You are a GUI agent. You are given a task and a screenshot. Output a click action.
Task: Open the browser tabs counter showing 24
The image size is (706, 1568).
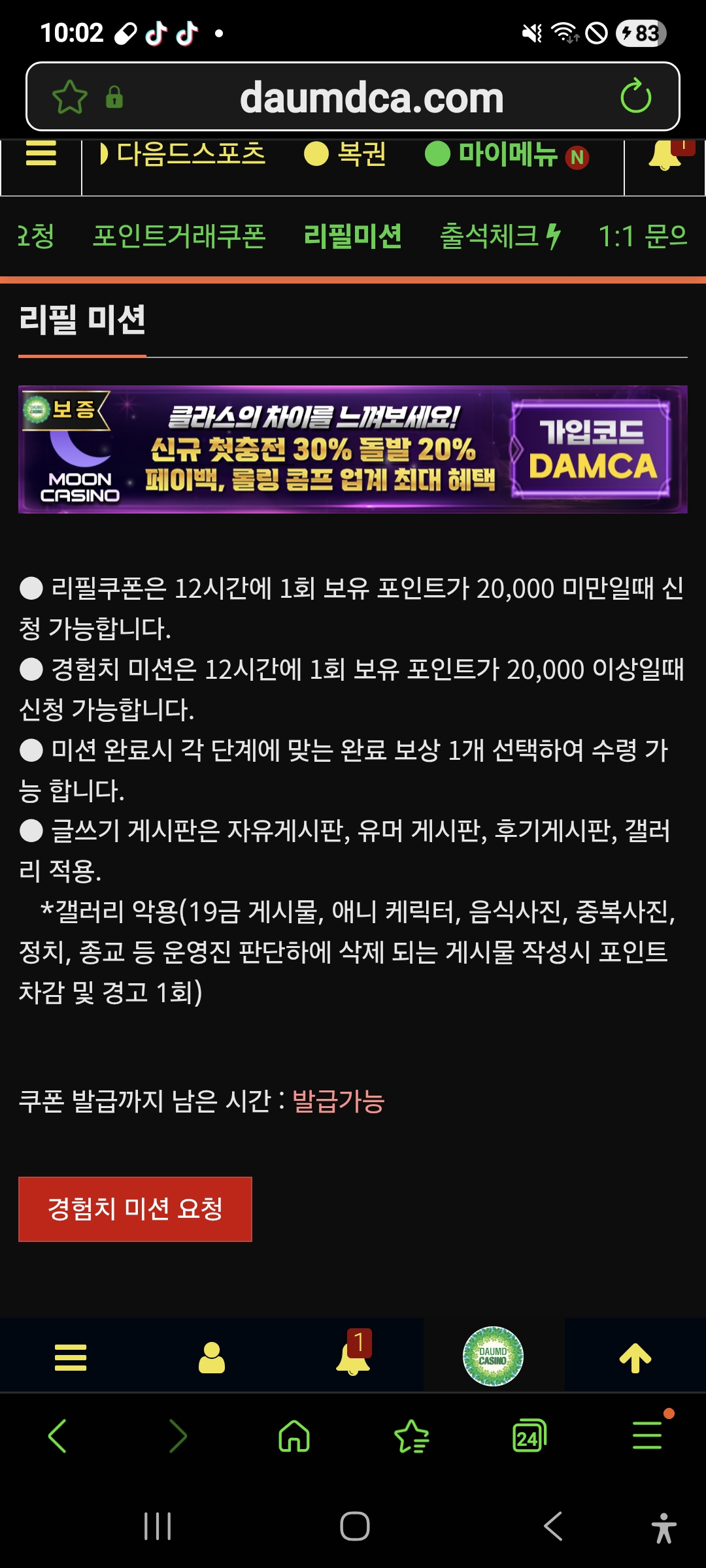(x=529, y=1436)
